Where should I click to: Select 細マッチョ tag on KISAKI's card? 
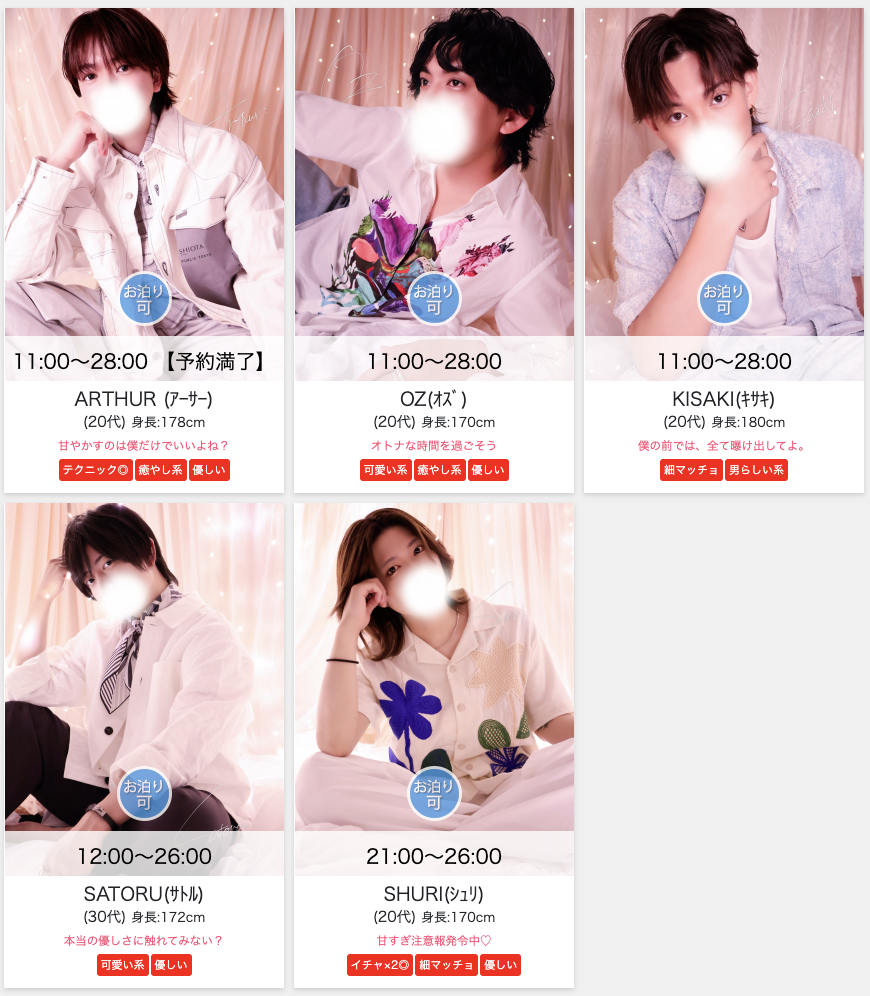click(x=691, y=470)
